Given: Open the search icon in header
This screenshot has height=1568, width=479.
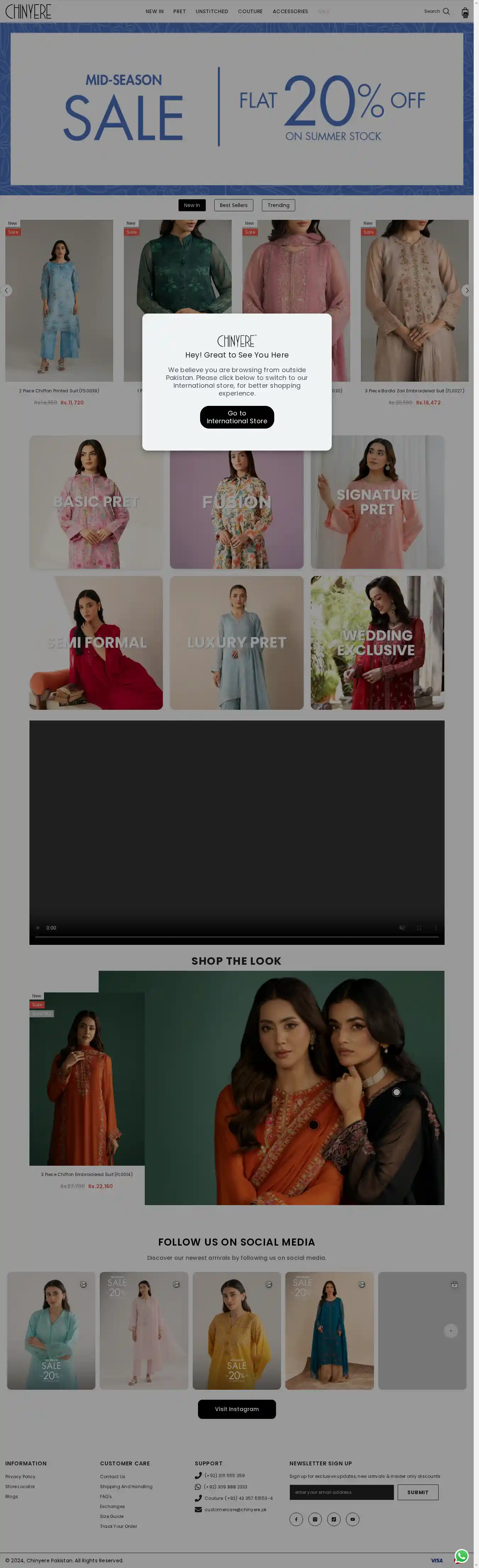Looking at the screenshot, I should pos(446,11).
